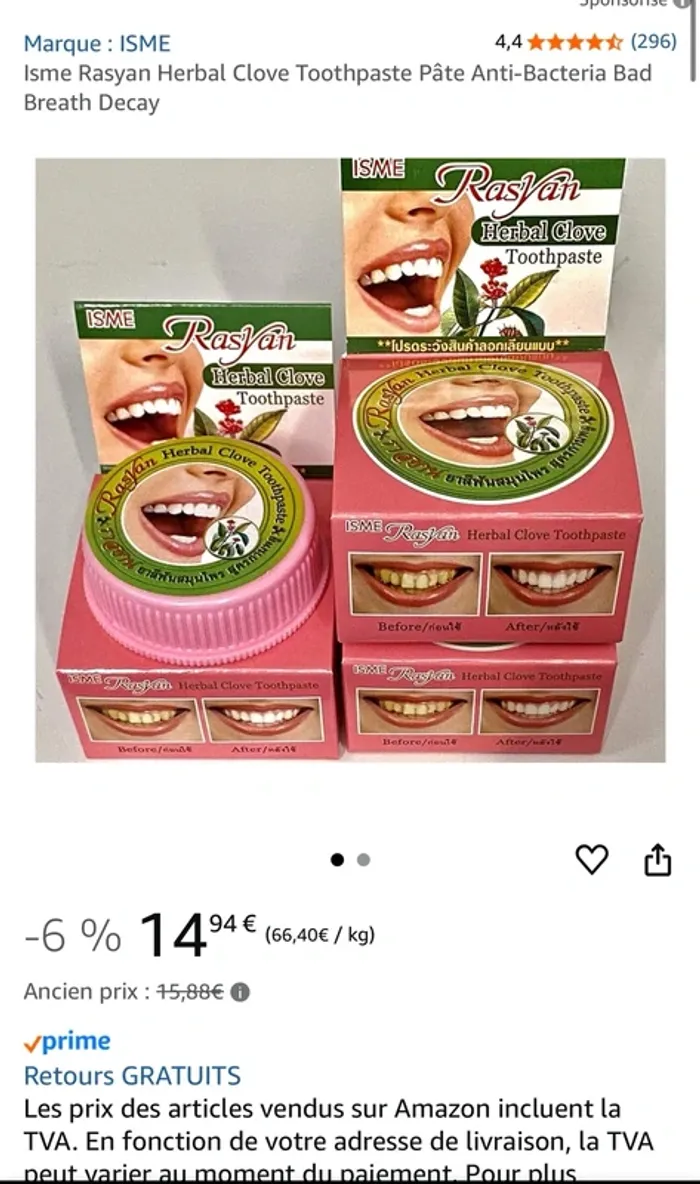Open the Retours GRATUITS details

(132, 1076)
